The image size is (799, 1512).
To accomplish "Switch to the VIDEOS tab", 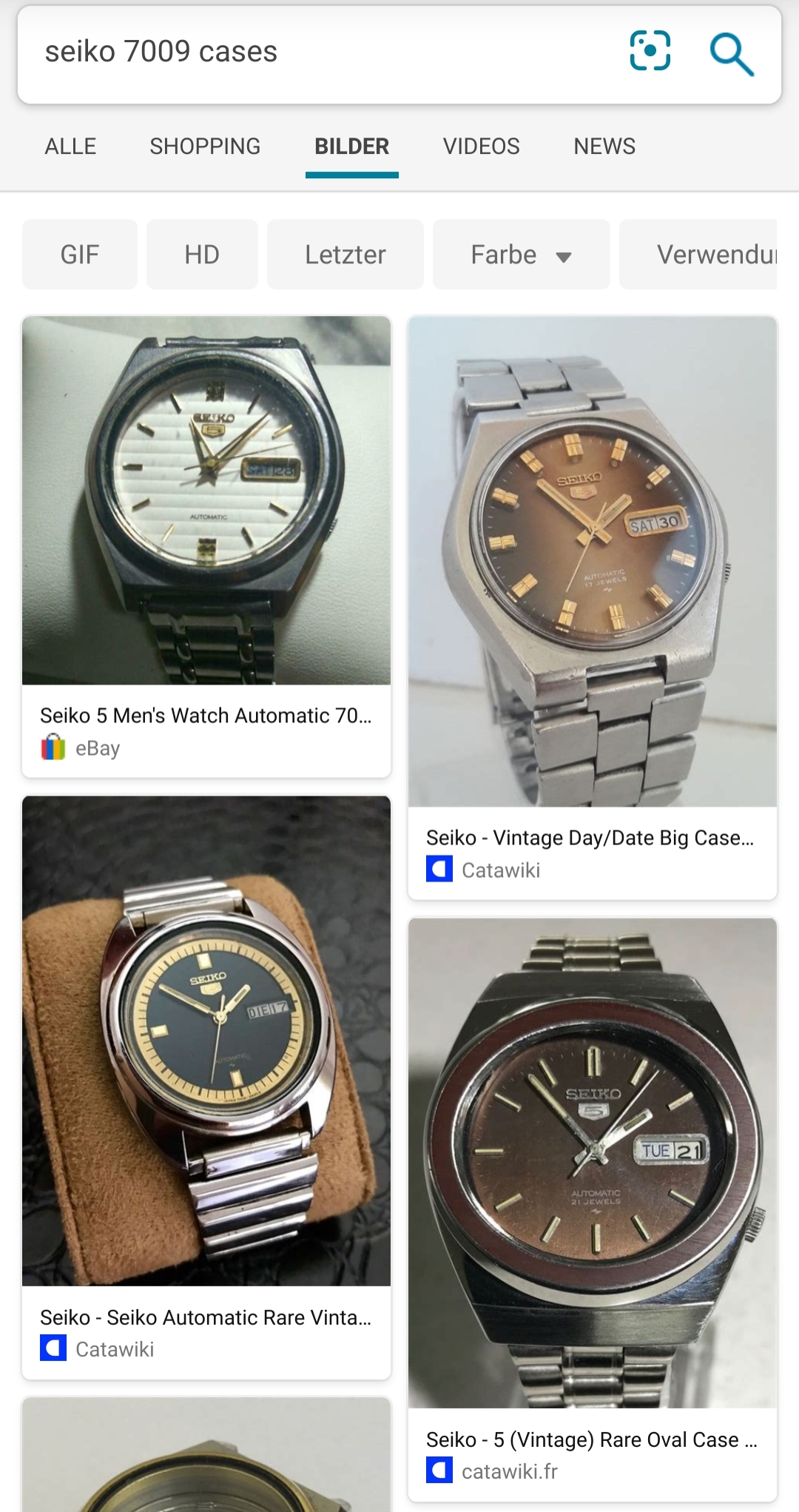I will (482, 147).
